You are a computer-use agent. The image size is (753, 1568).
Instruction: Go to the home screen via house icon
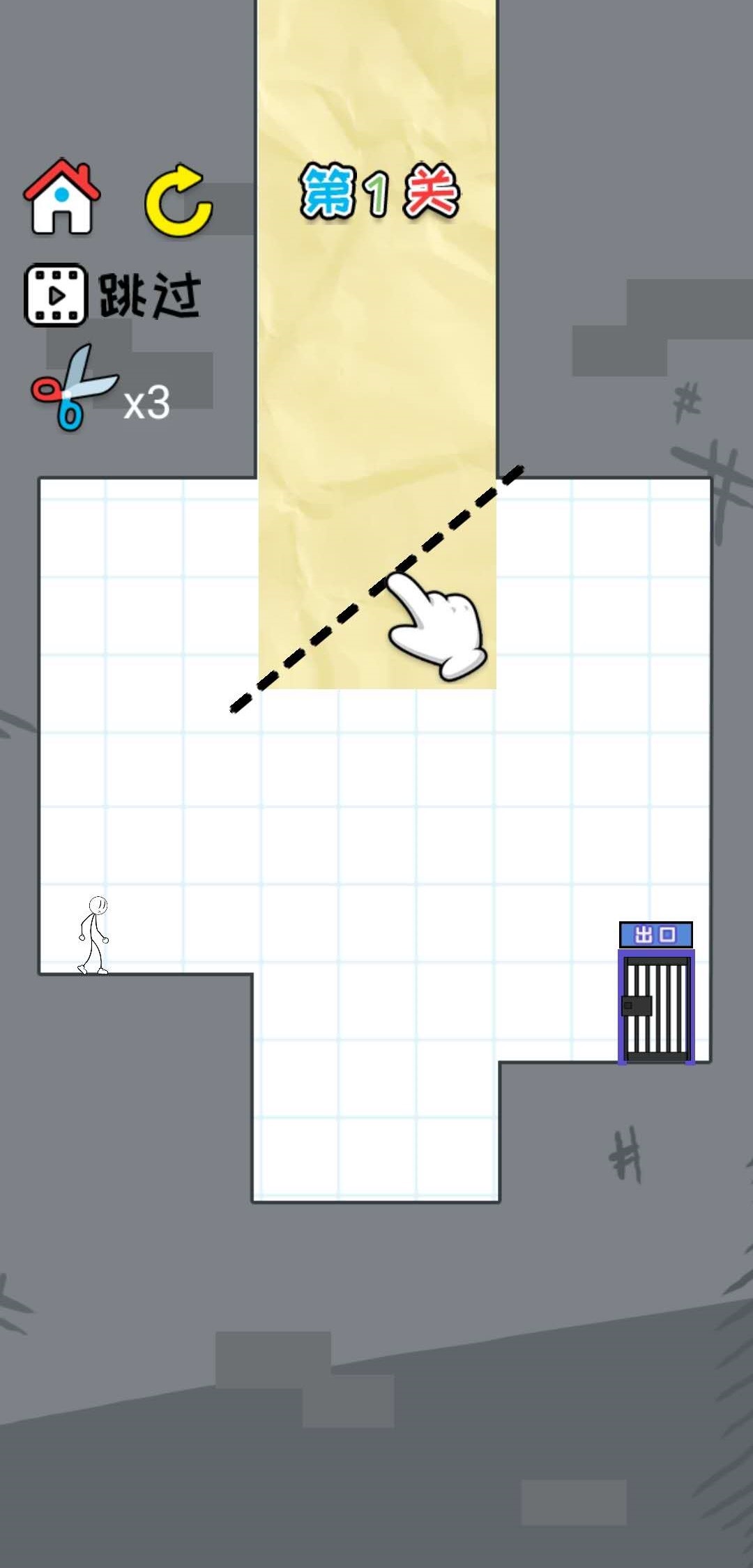click(x=62, y=197)
